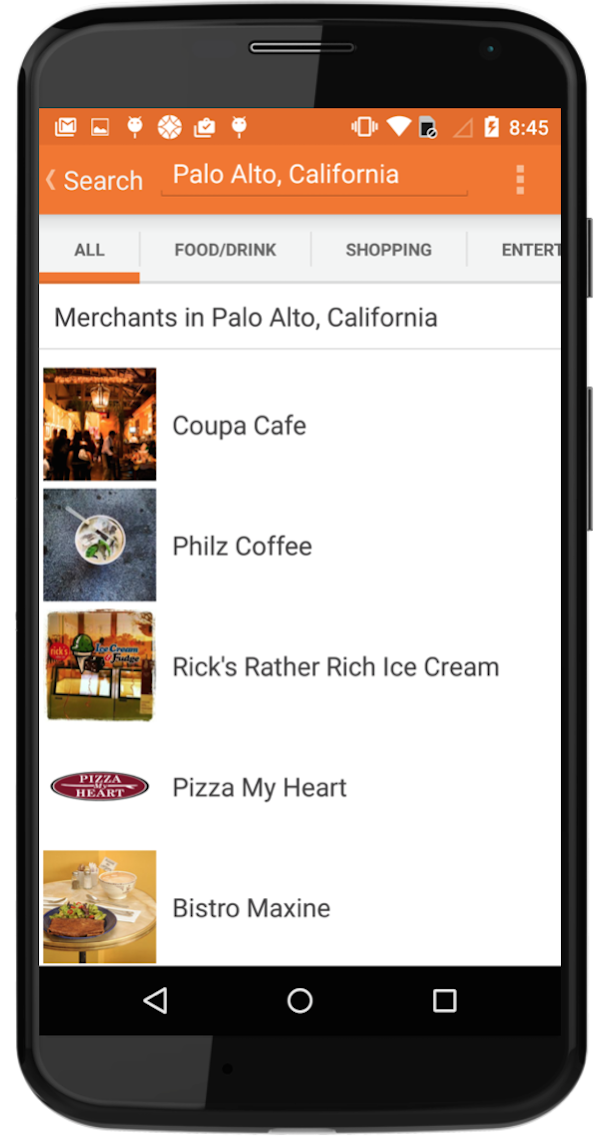Switch to the SHOPPING tab
This screenshot has height=1146, width=604.
[x=388, y=250]
